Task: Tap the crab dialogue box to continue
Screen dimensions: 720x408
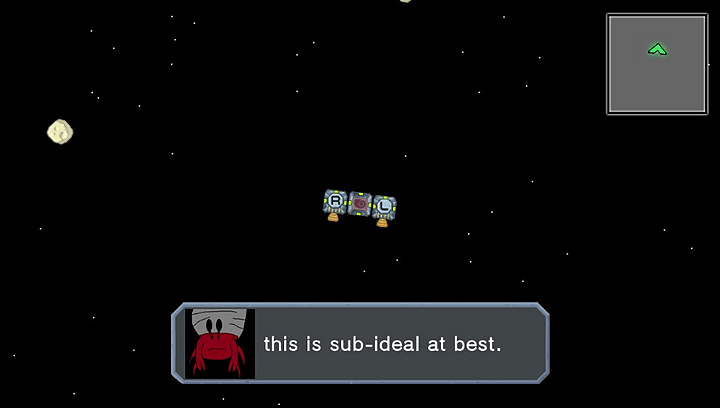Action: [x=360, y=343]
